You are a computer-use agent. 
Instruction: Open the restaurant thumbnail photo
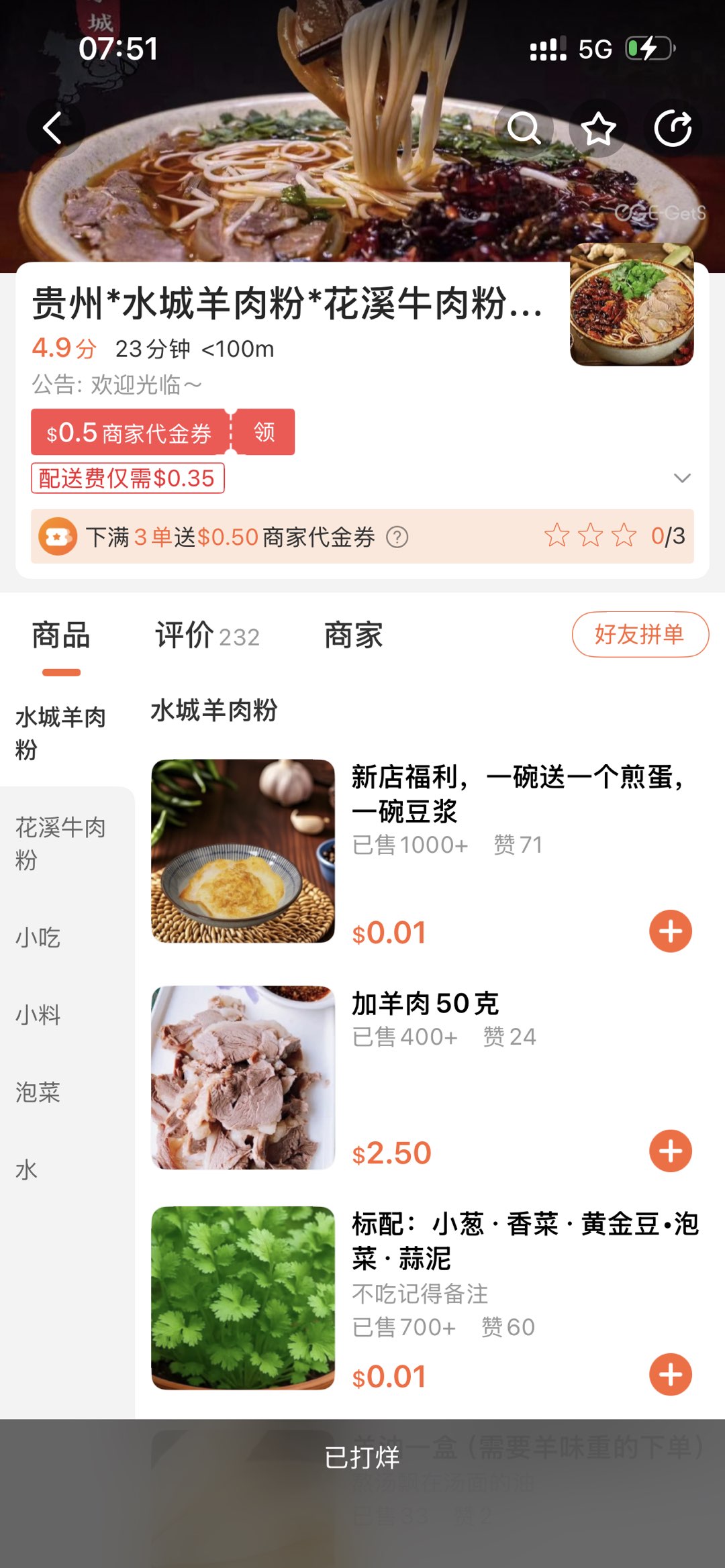click(x=632, y=305)
